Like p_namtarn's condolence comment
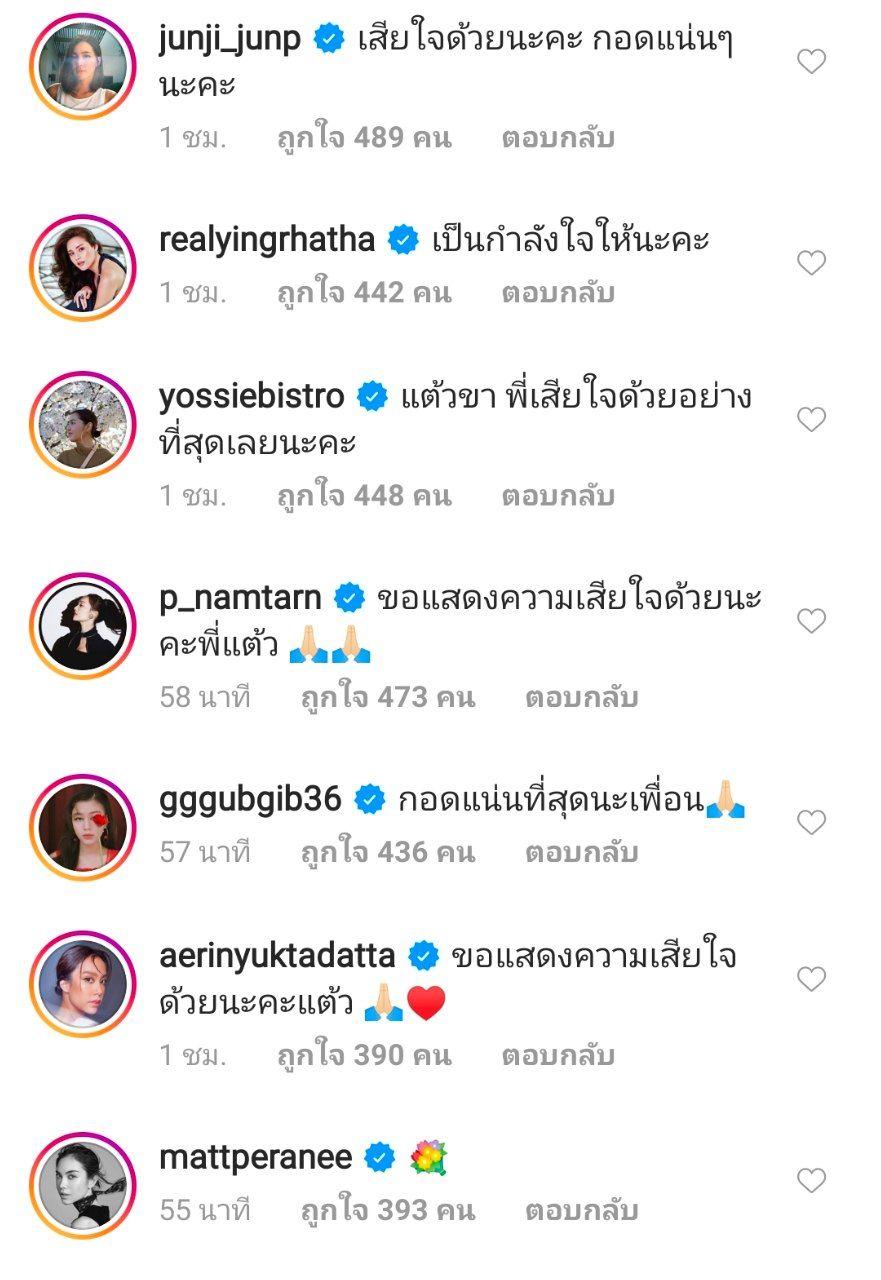Image resolution: width=881 pixels, height=1280 pixels. (x=811, y=621)
